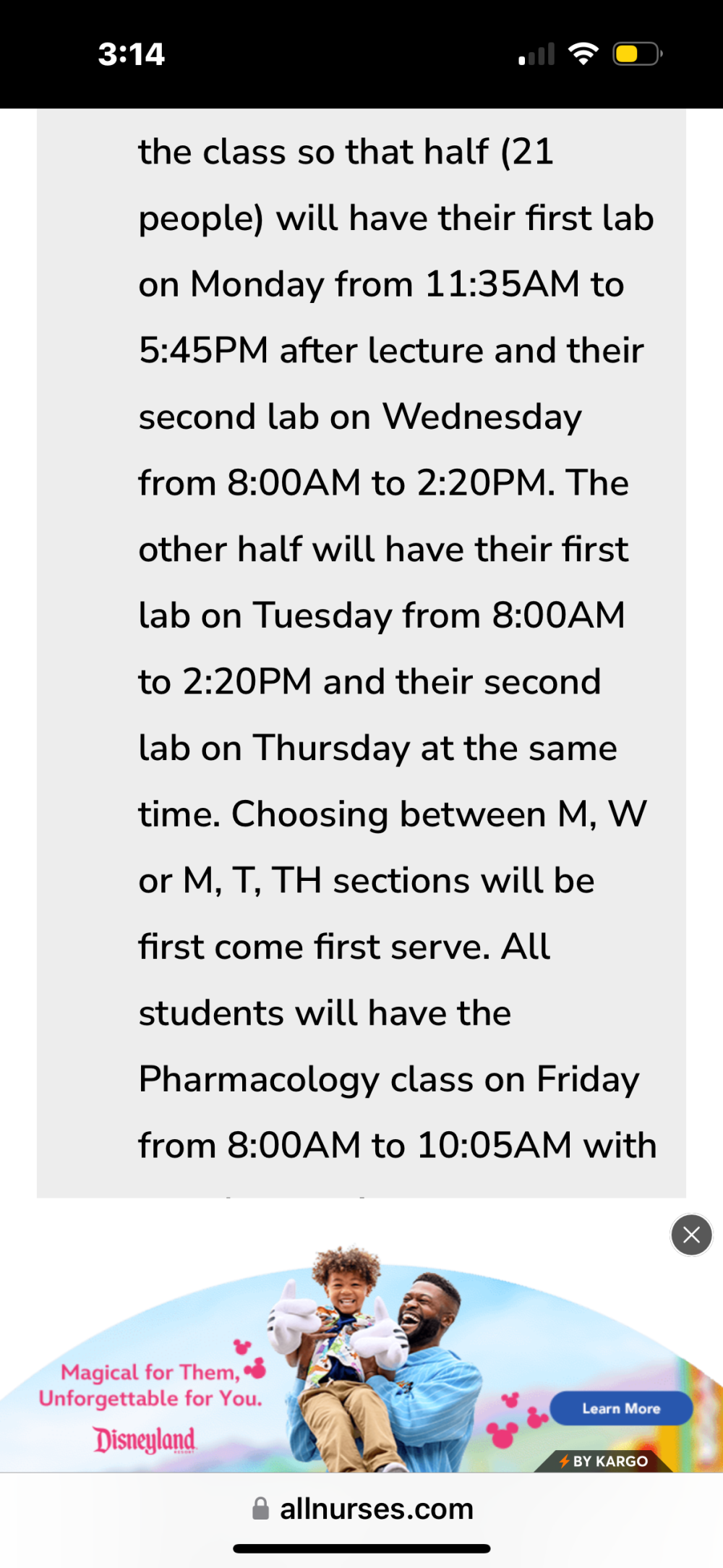
Task: Dismiss the Disneyland ad banner
Action: [691, 1235]
